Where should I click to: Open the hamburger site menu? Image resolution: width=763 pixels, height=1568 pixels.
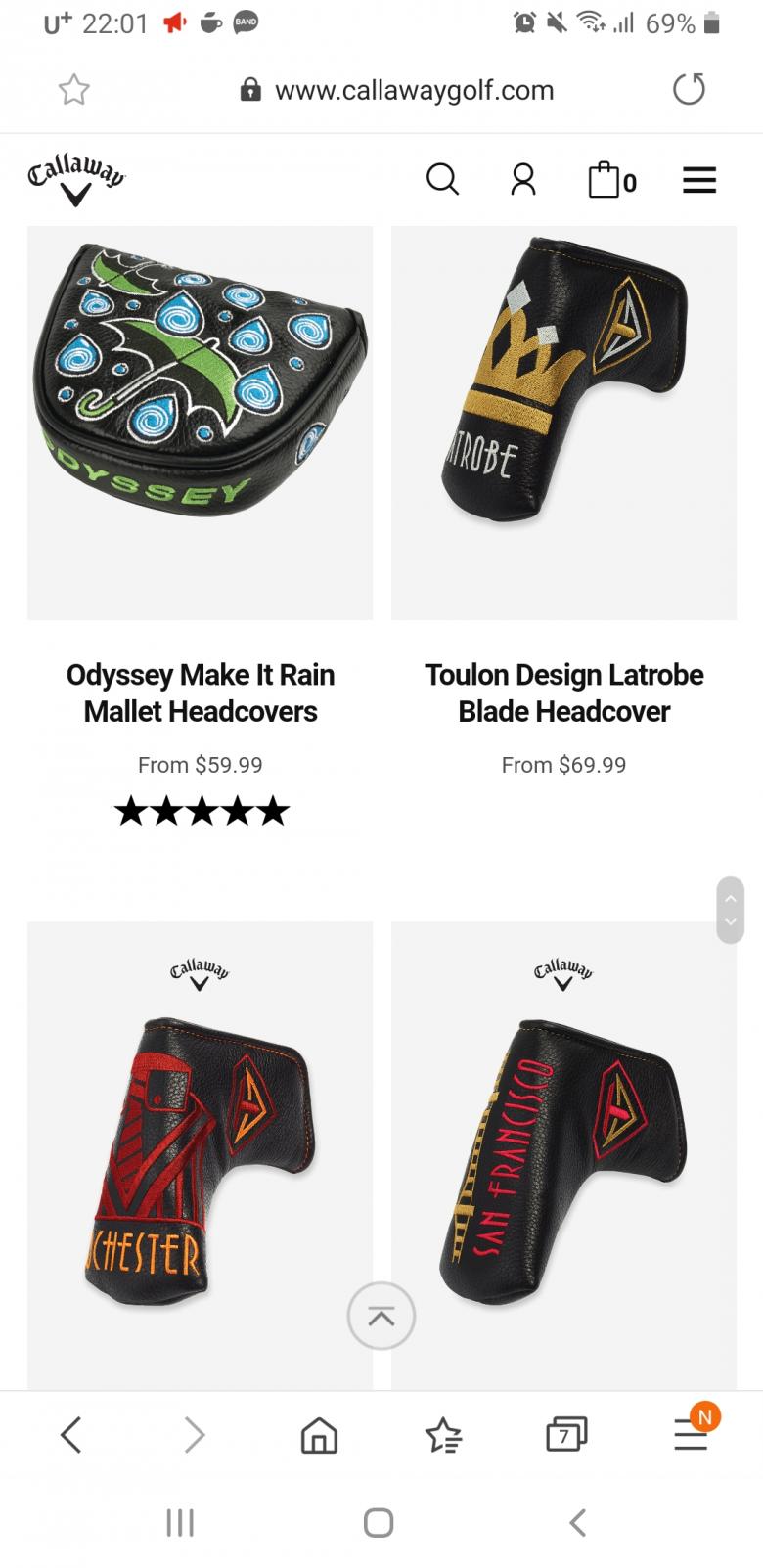[x=698, y=180]
